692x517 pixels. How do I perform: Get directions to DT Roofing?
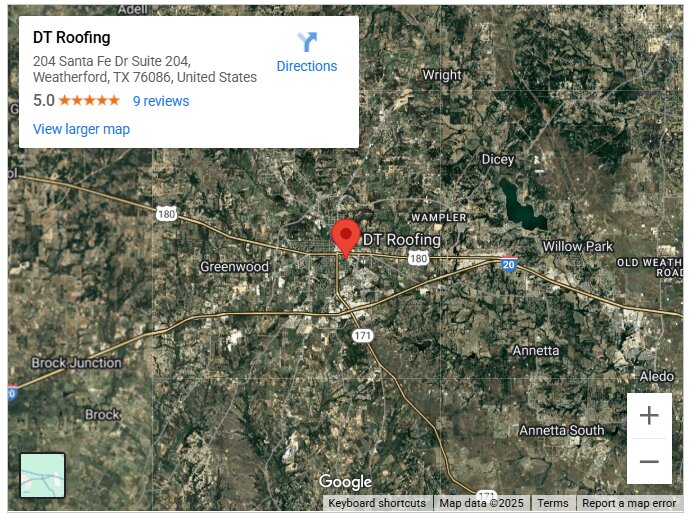[306, 53]
